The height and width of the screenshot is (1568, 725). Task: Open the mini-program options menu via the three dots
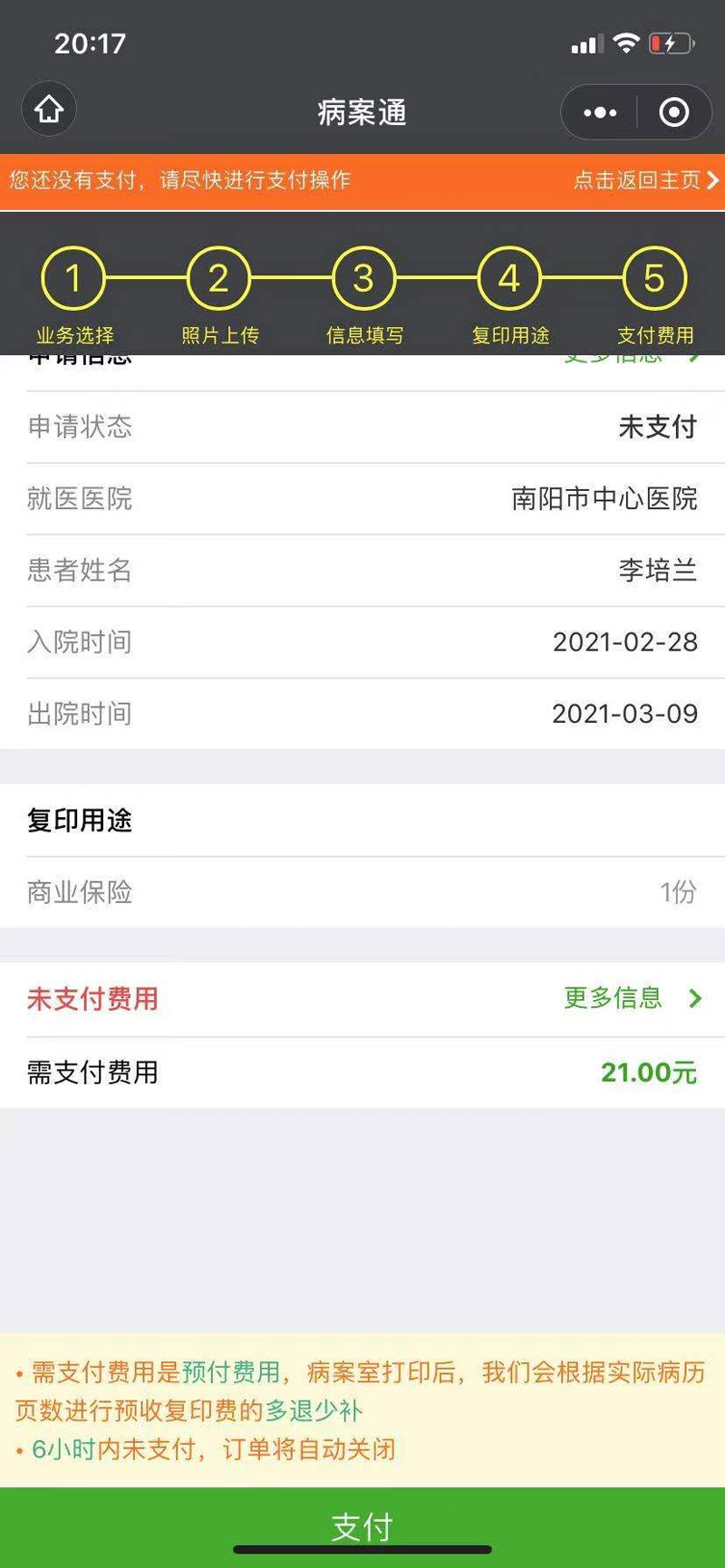(x=597, y=111)
